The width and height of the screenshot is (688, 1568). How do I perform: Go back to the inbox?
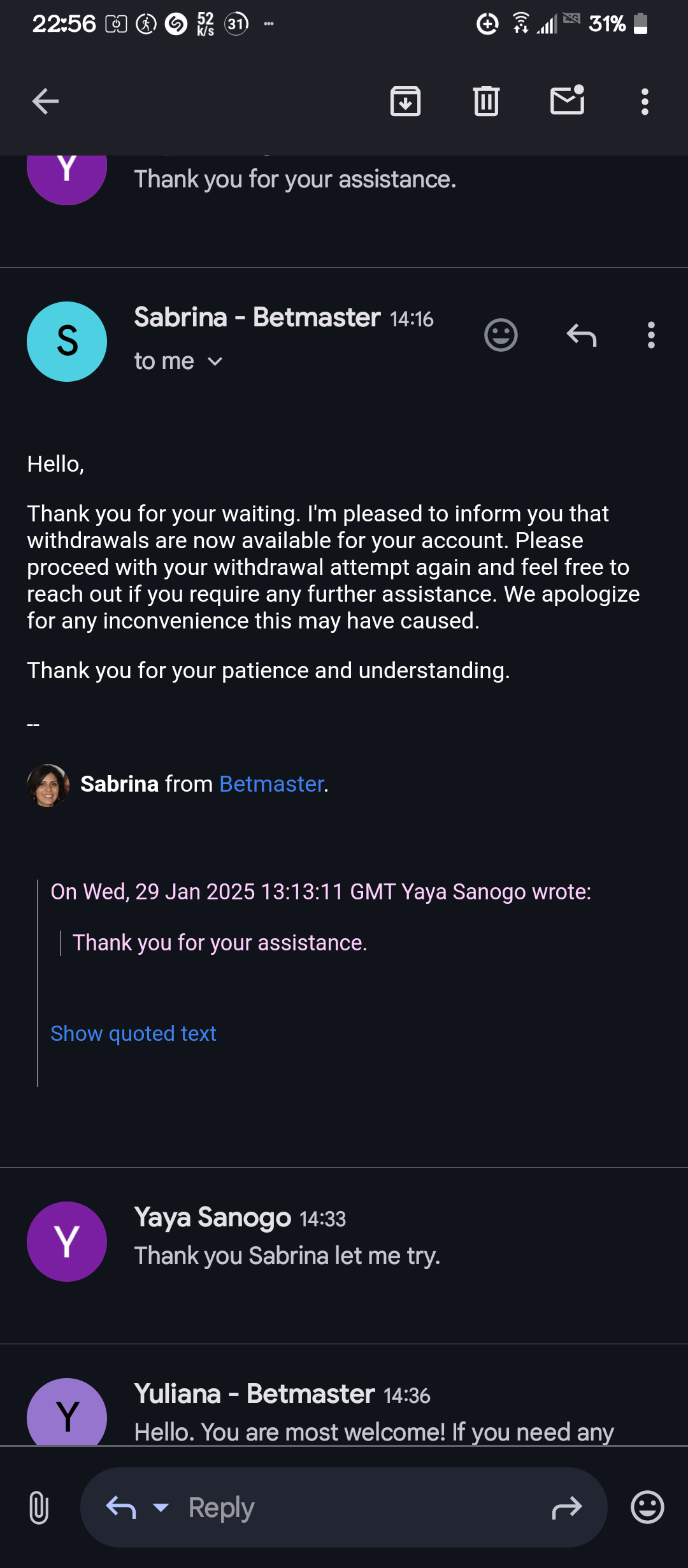tap(45, 101)
